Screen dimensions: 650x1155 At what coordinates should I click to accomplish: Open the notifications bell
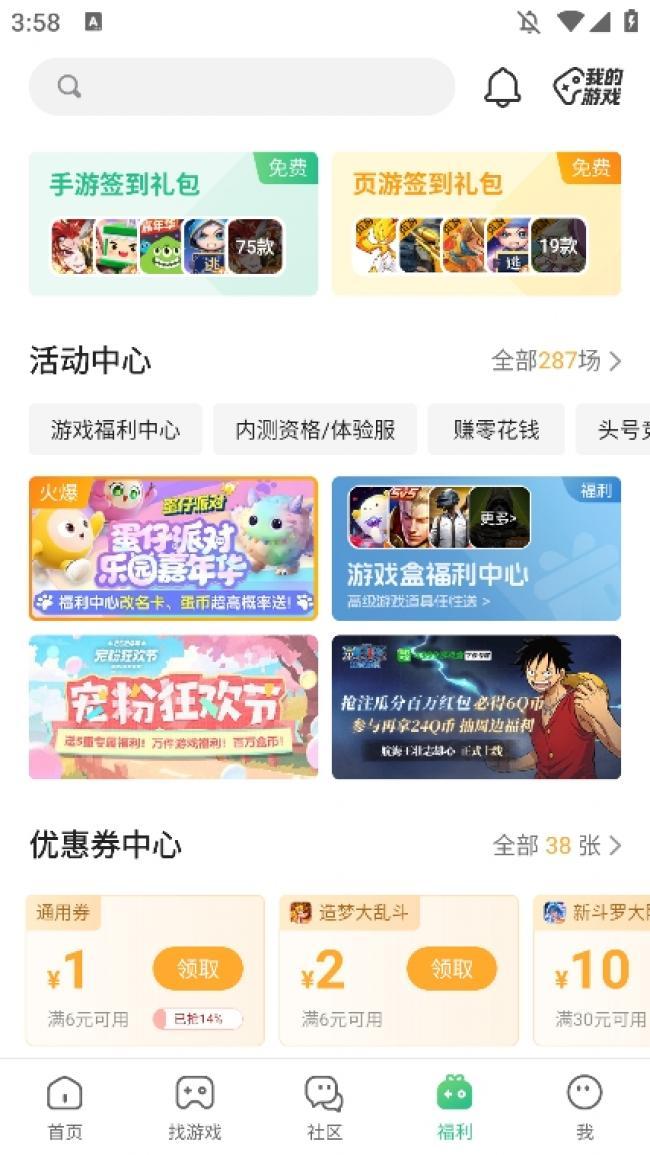tap(502, 88)
